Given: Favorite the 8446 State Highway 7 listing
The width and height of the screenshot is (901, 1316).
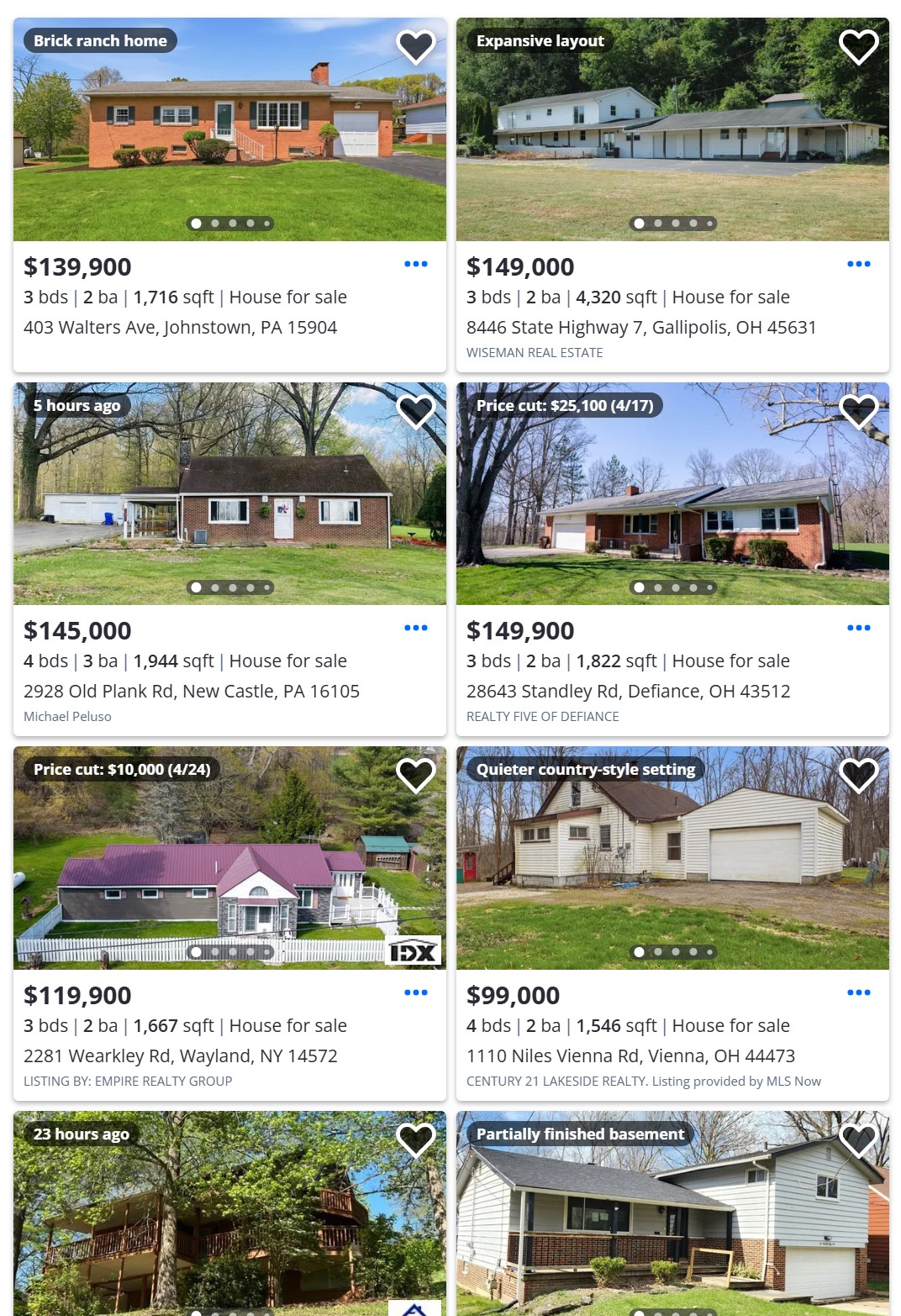Looking at the screenshot, I should click(858, 47).
